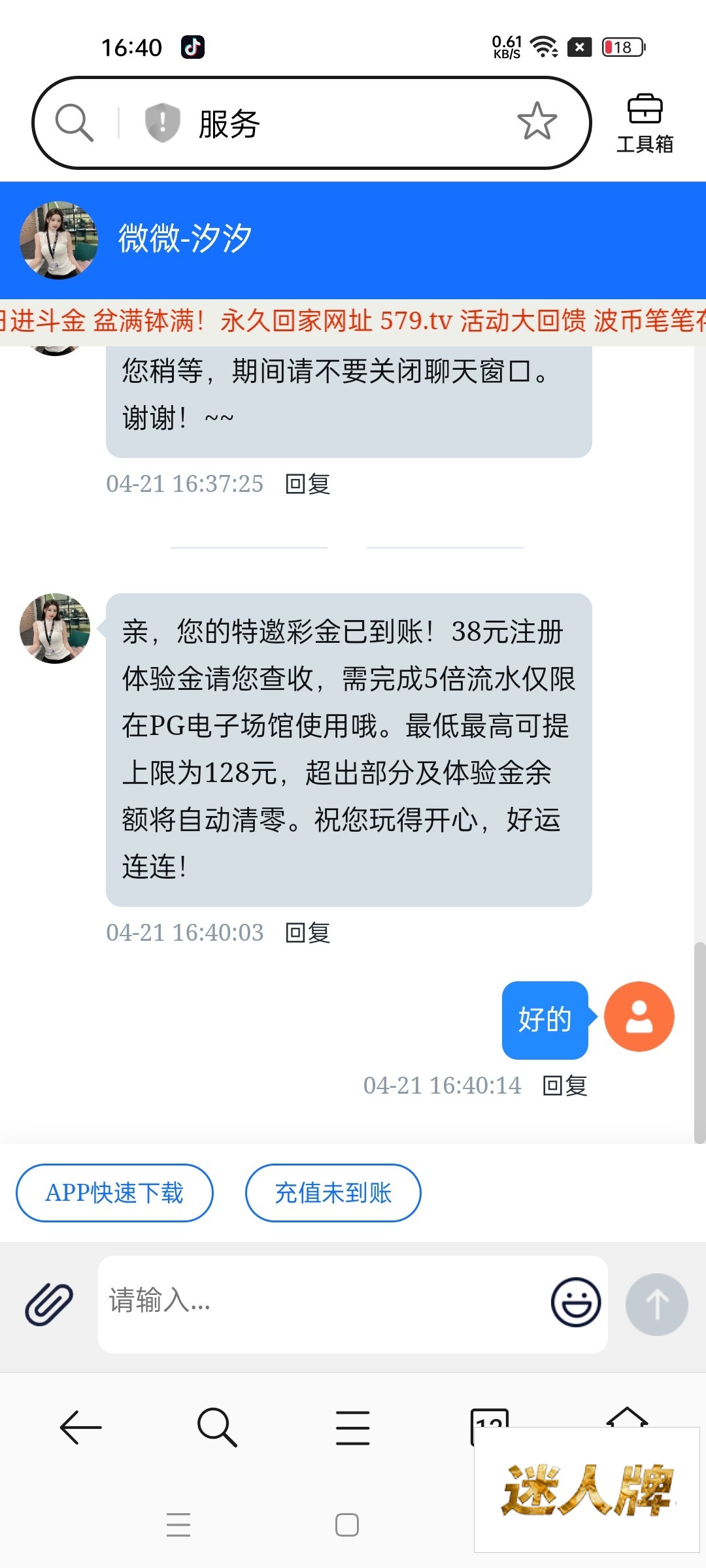706x1568 pixels.
Task: Open the 工具箱 toolbox
Action: click(x=645, y=124)
